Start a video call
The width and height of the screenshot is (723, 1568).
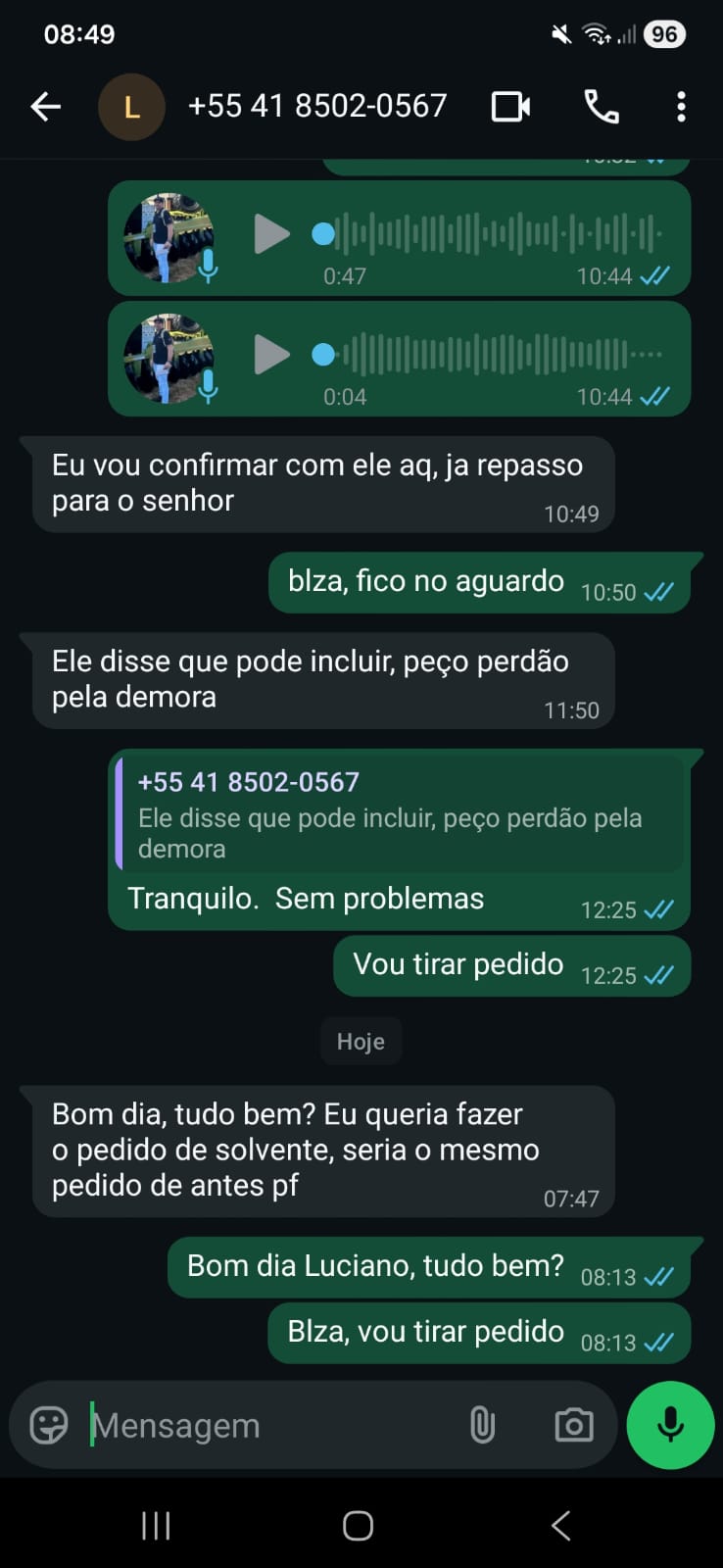510,106
